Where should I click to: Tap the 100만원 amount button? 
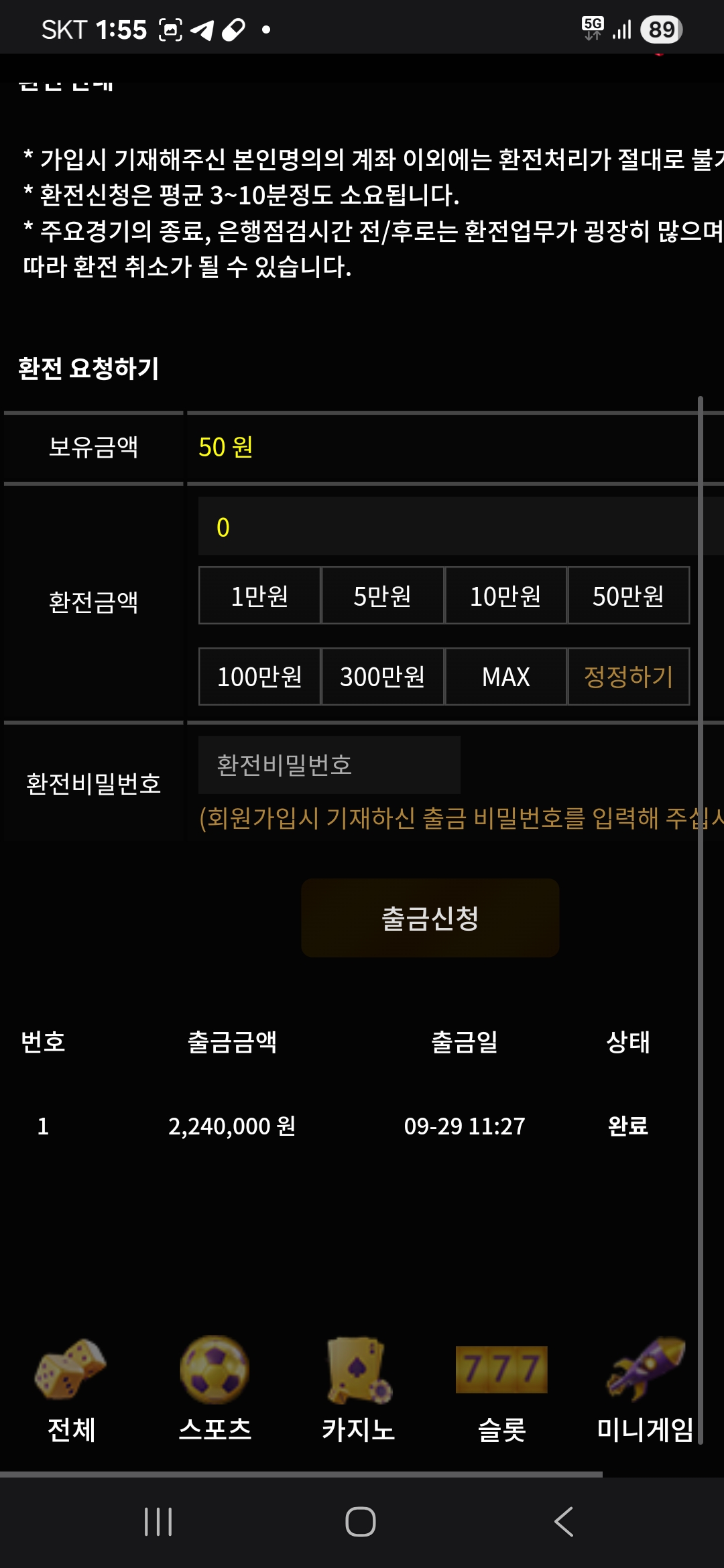(x=259, y=677)
